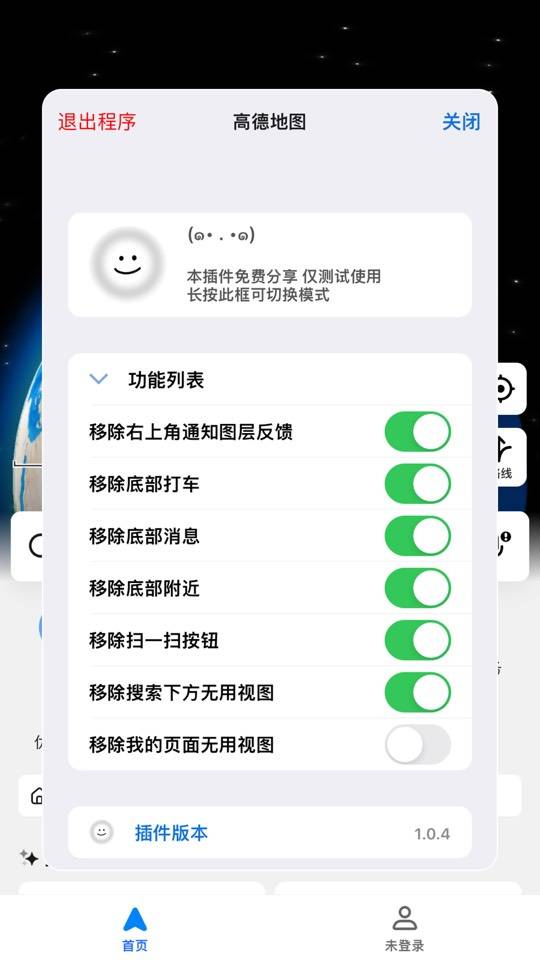The image size is (540, 960).
Task: Tap 退出程序 to exit the app
Action: point(97,122)
